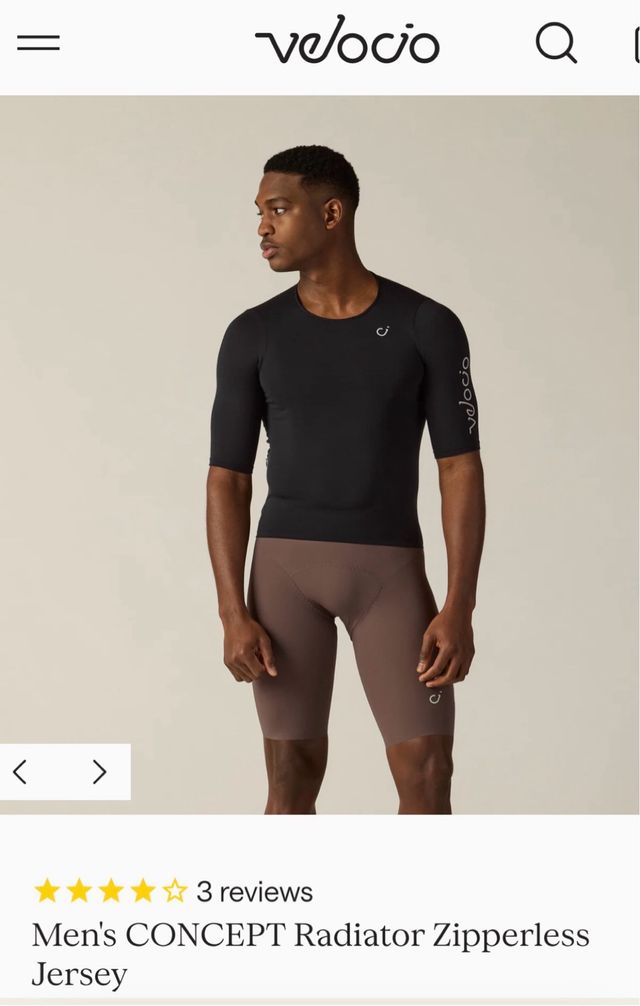
Task: Open the 3 reviews link
Action: 254,891
